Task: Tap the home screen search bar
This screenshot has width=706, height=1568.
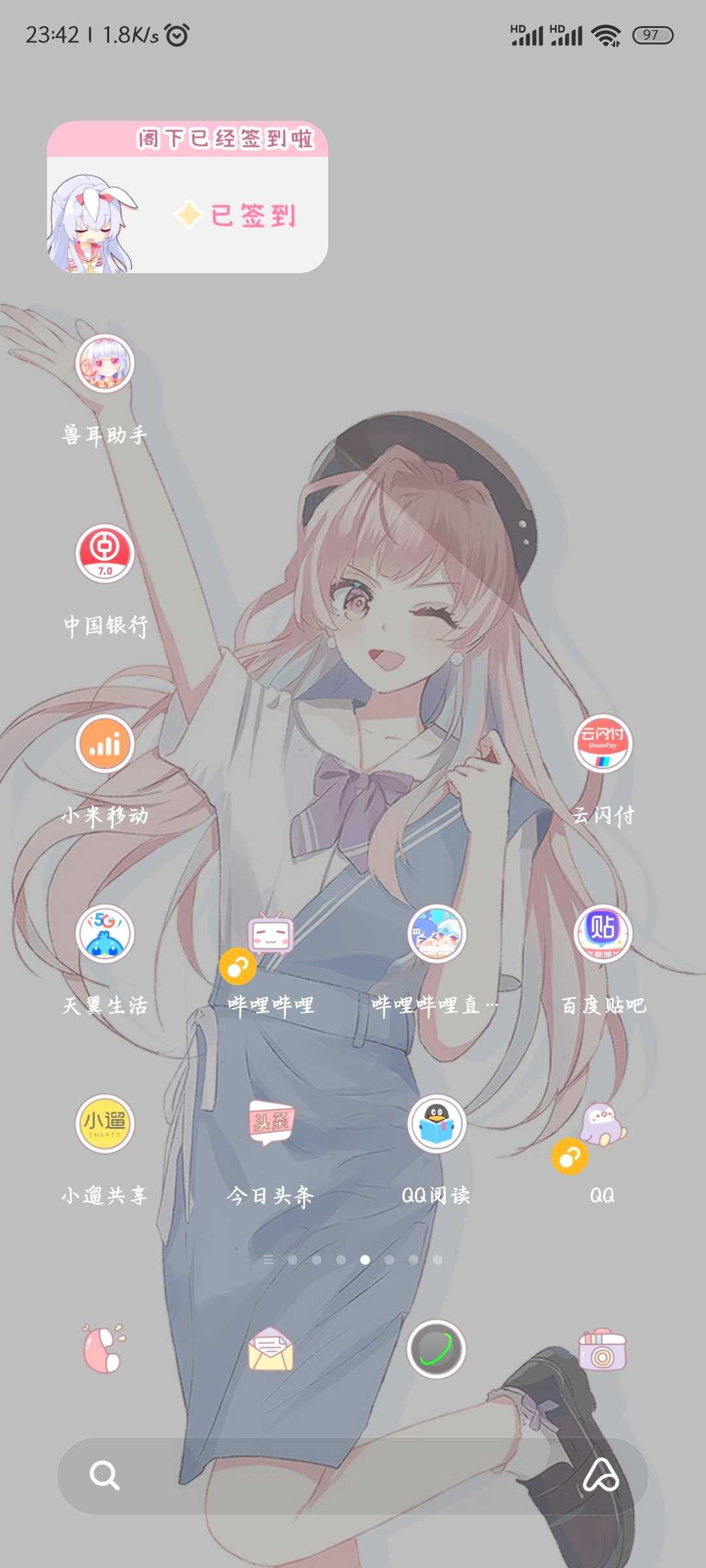Action: point(327,1475)
